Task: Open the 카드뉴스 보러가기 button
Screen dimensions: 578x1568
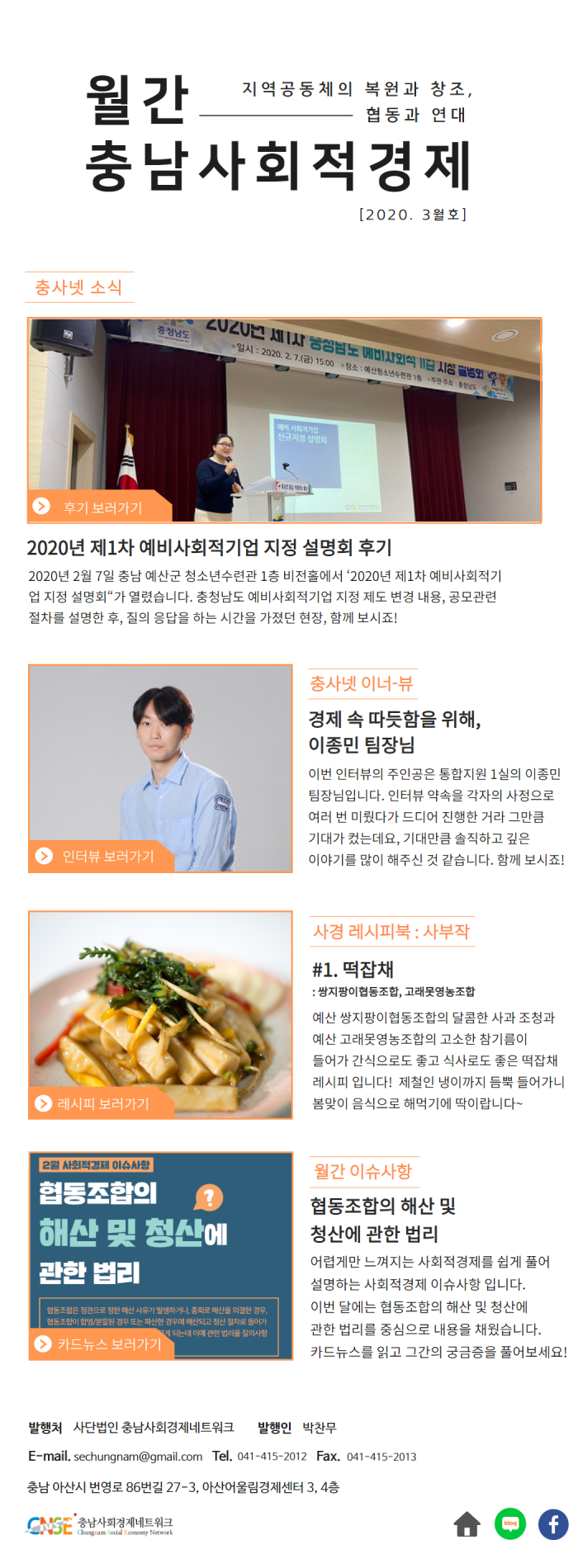Action: point(102,1344)
